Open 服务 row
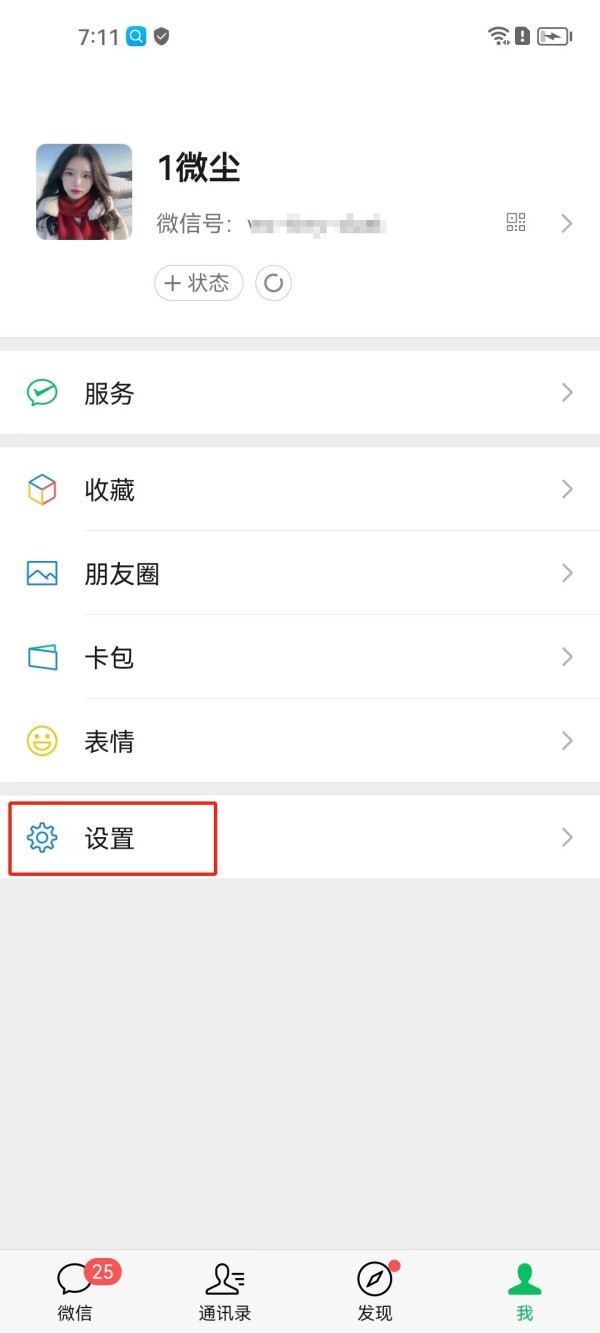The height and width of the screenshot is (1333, 600). (x=300, y=393)
